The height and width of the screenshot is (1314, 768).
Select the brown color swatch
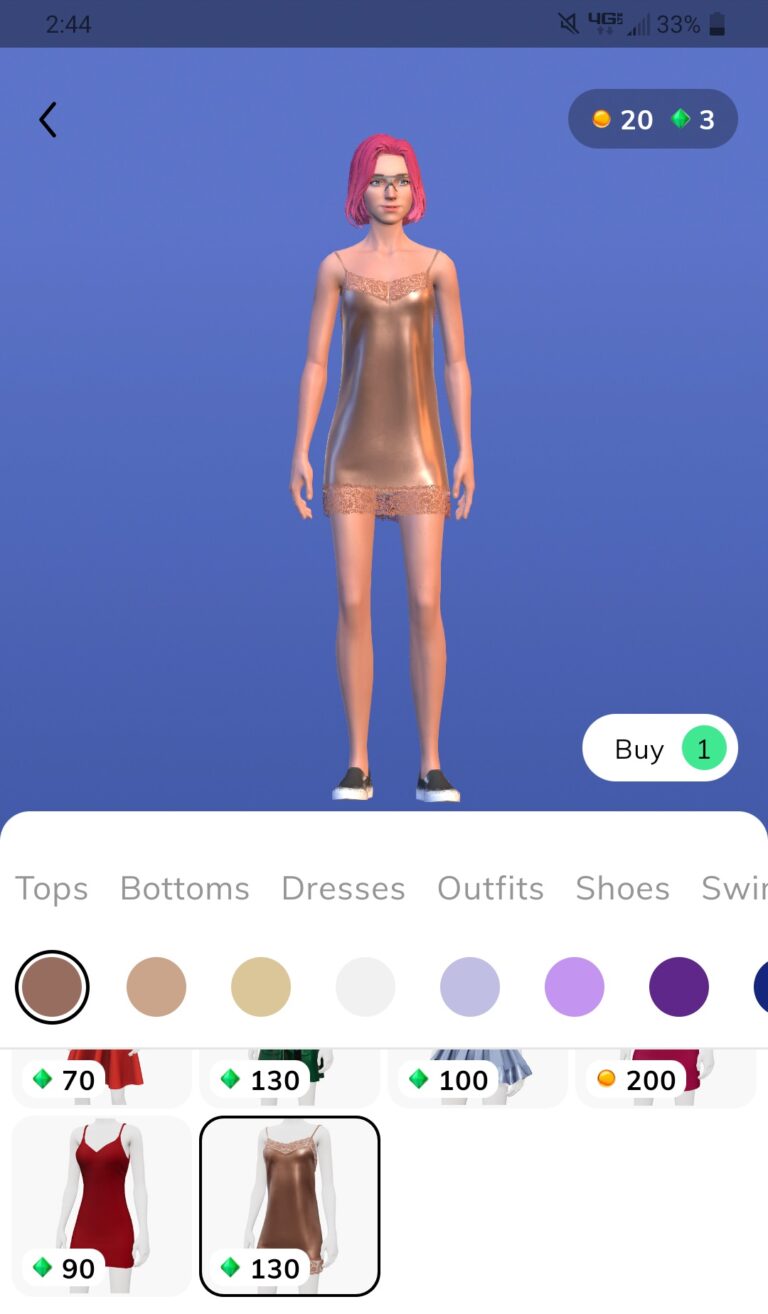pos(52,987)
